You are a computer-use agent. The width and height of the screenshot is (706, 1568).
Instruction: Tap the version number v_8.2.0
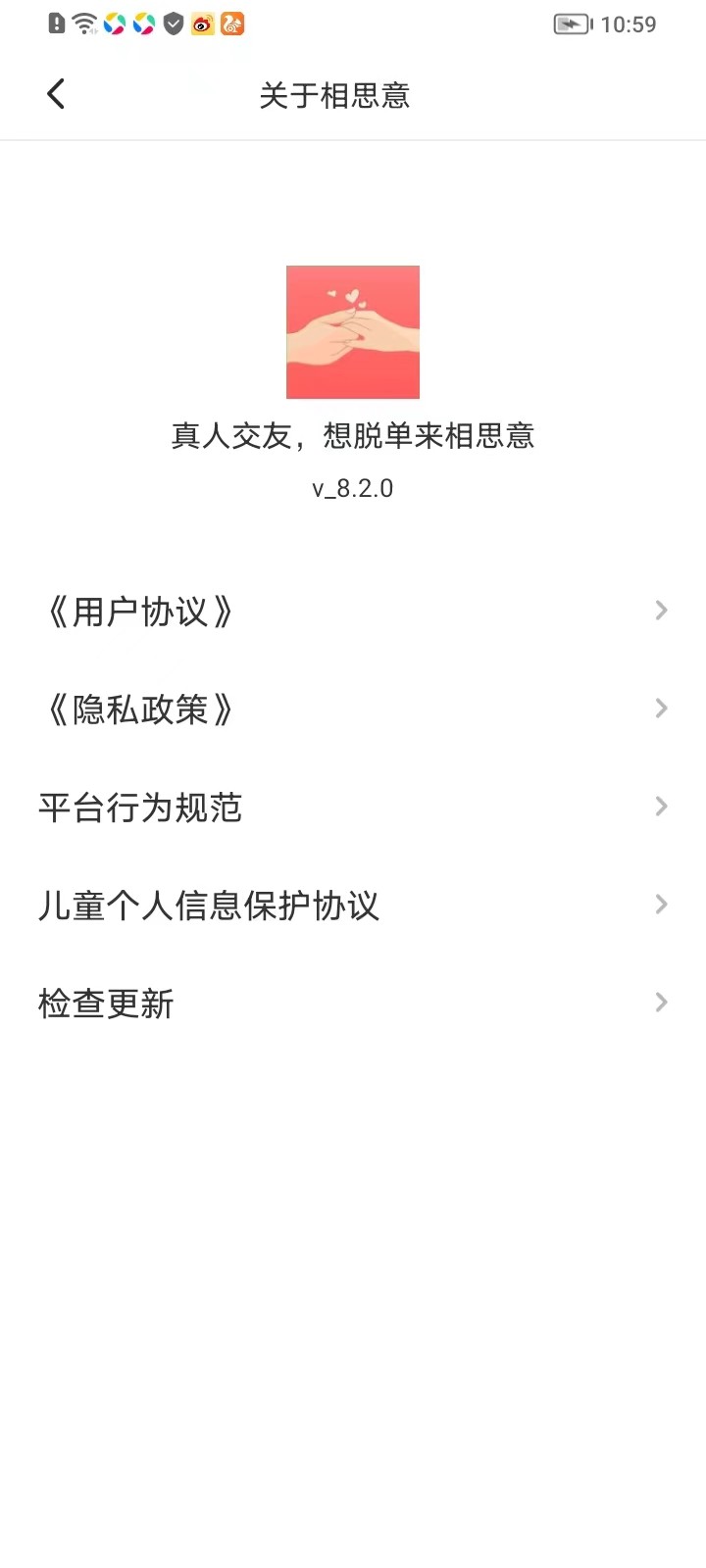[352, 487]
